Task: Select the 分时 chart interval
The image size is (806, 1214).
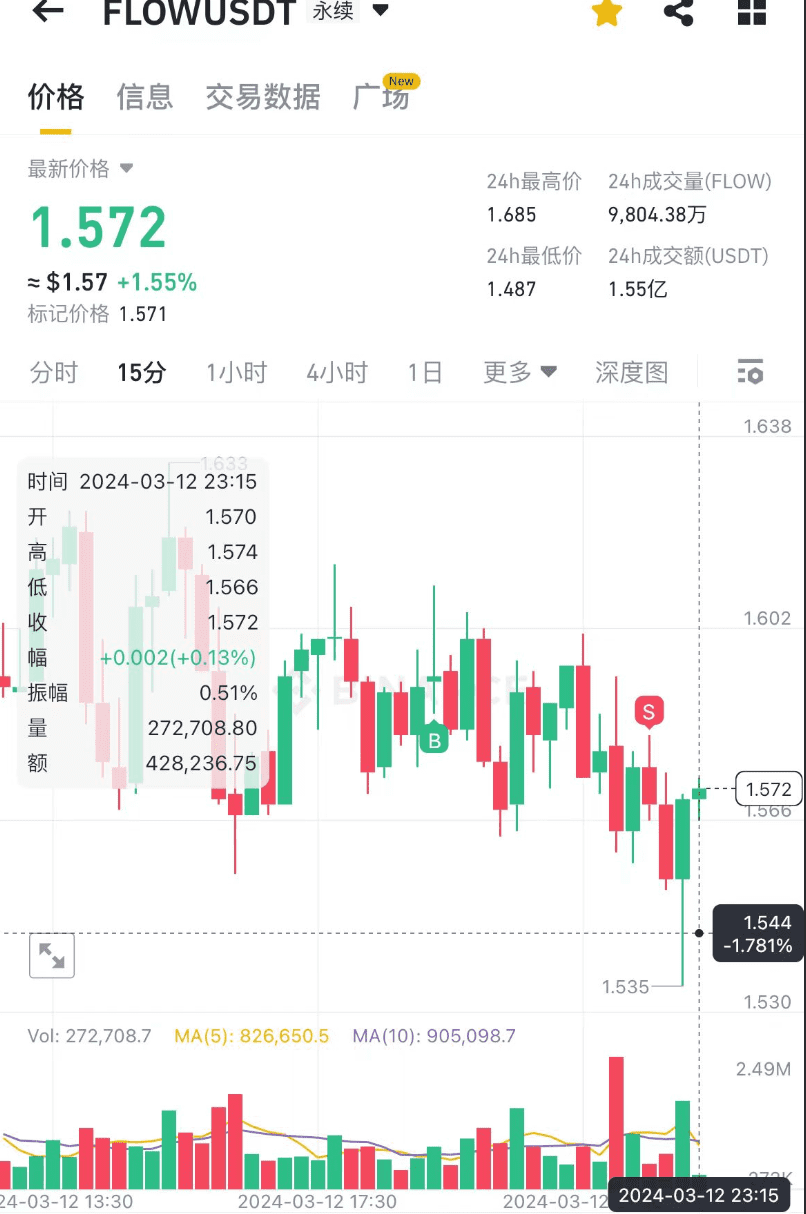Action: tap(54, 373)
